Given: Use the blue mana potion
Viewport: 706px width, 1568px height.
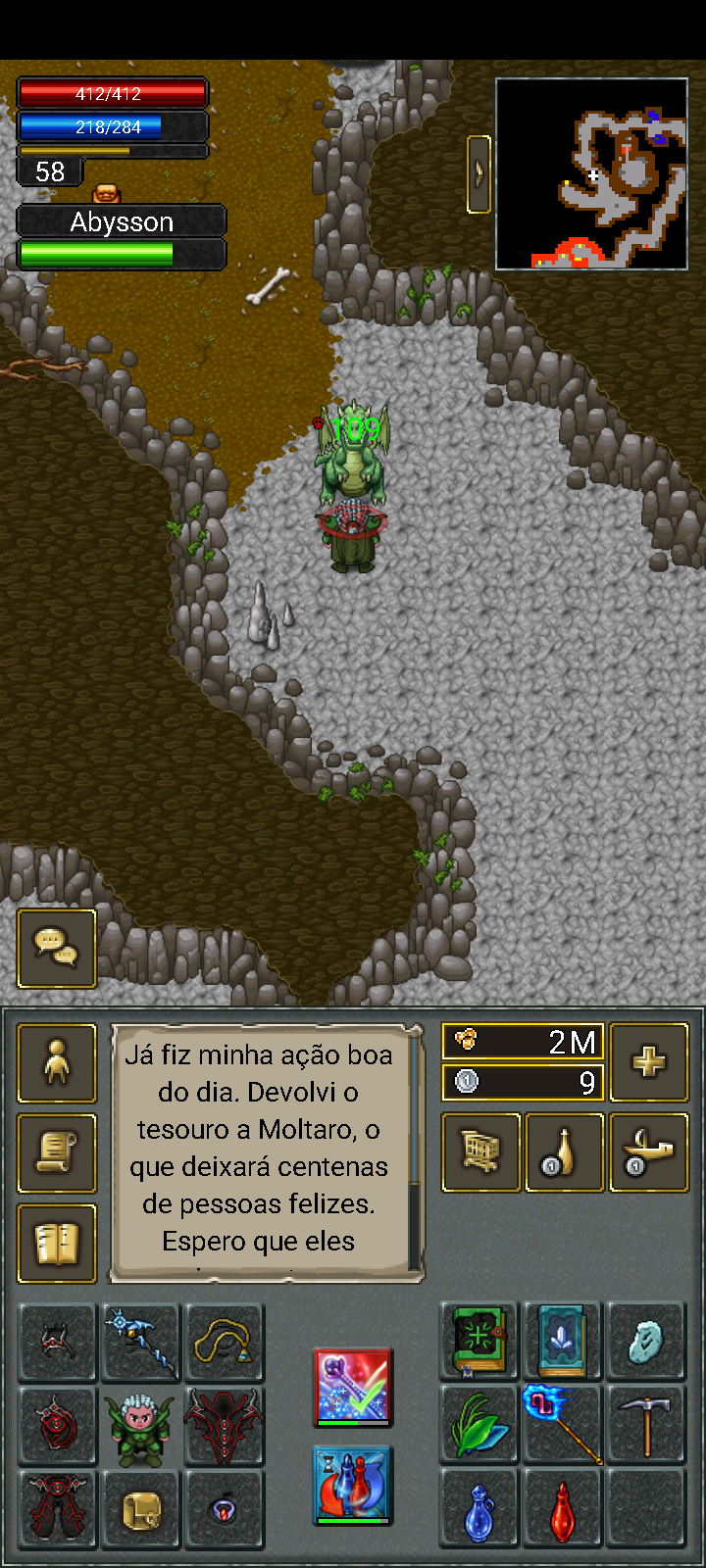Looking at the screenshot, I should [479, 1509].
